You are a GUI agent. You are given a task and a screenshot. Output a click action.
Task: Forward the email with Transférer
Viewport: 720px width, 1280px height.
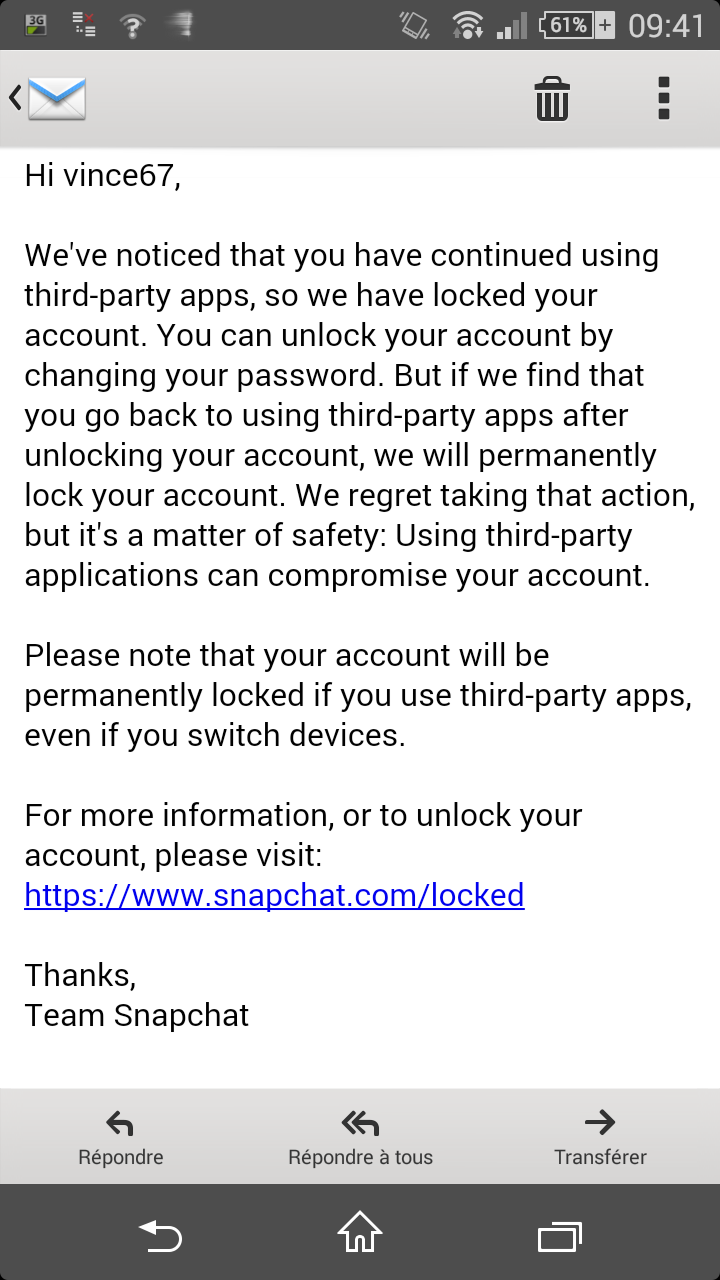tap(600, 1137)
